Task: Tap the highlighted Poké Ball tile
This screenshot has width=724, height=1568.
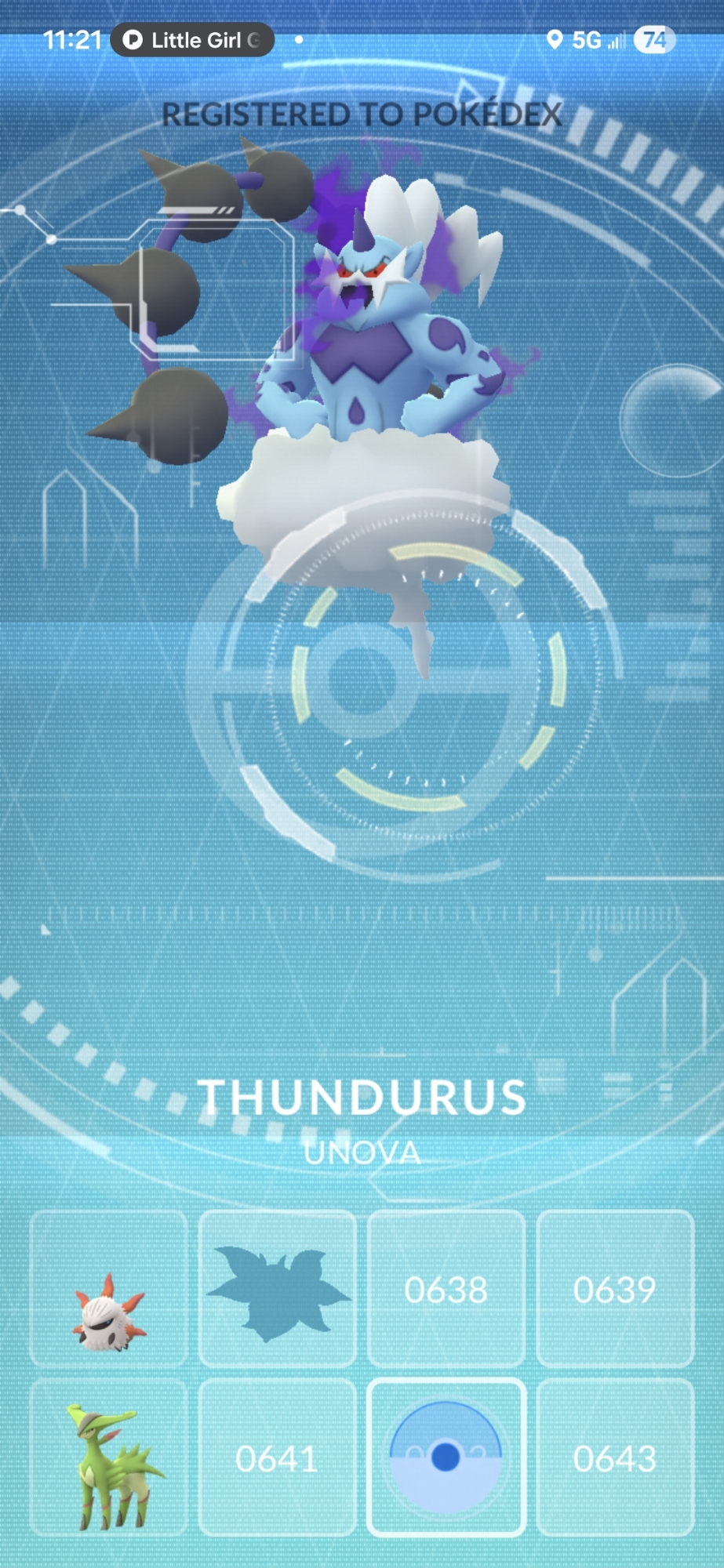Action: (x=446, y=1457)
